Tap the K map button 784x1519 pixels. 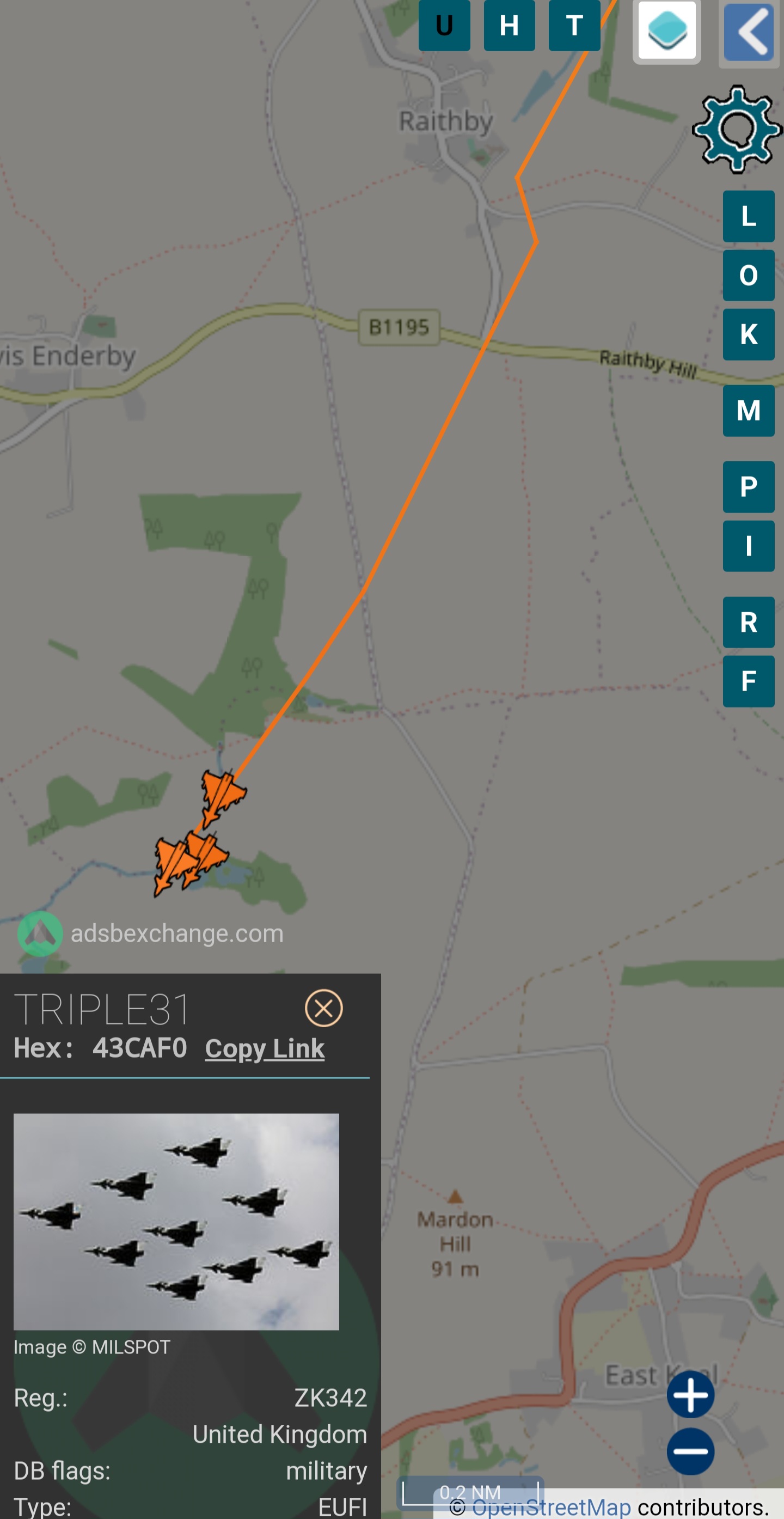coord(749,334)
